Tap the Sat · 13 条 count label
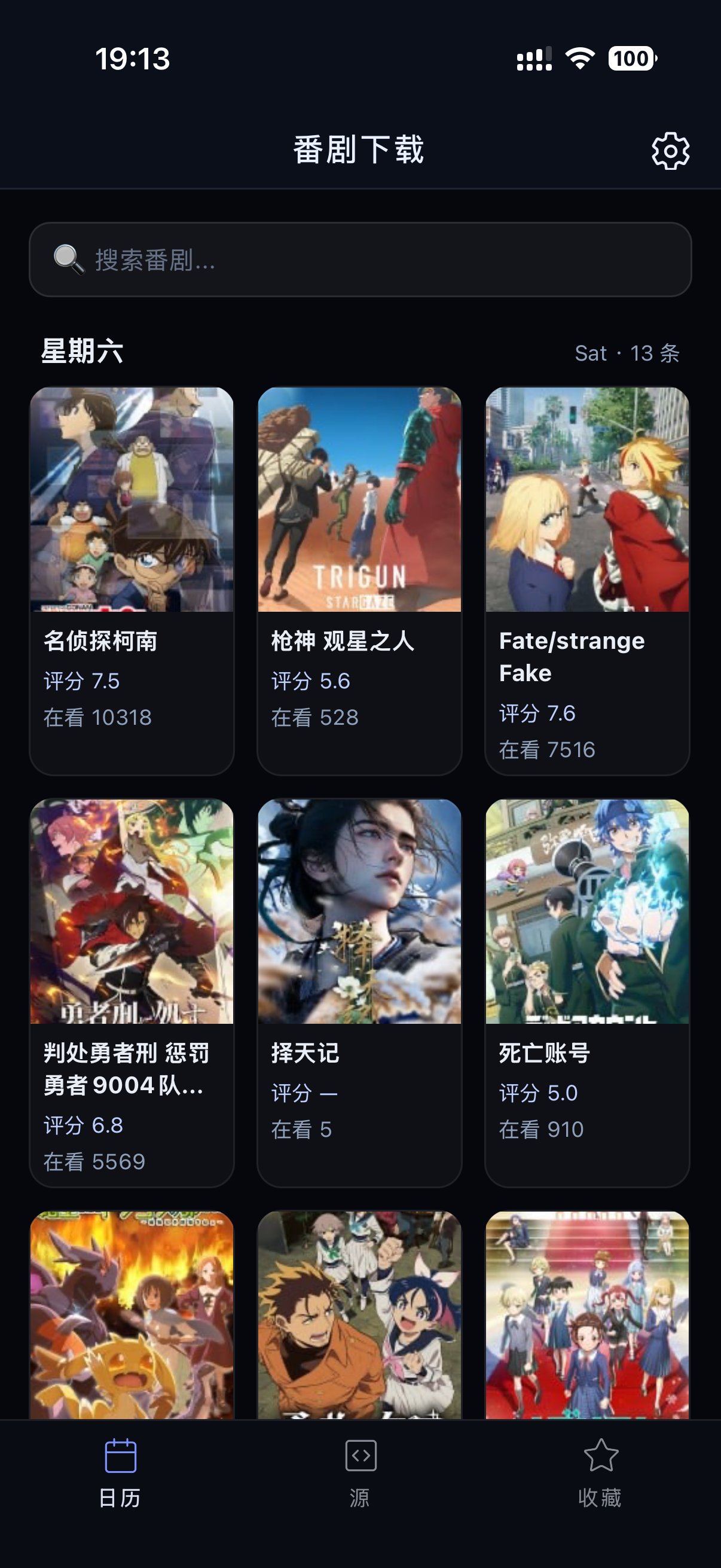Image resolution: width=721 pixels, height=1568 pixels. [628, 352]
